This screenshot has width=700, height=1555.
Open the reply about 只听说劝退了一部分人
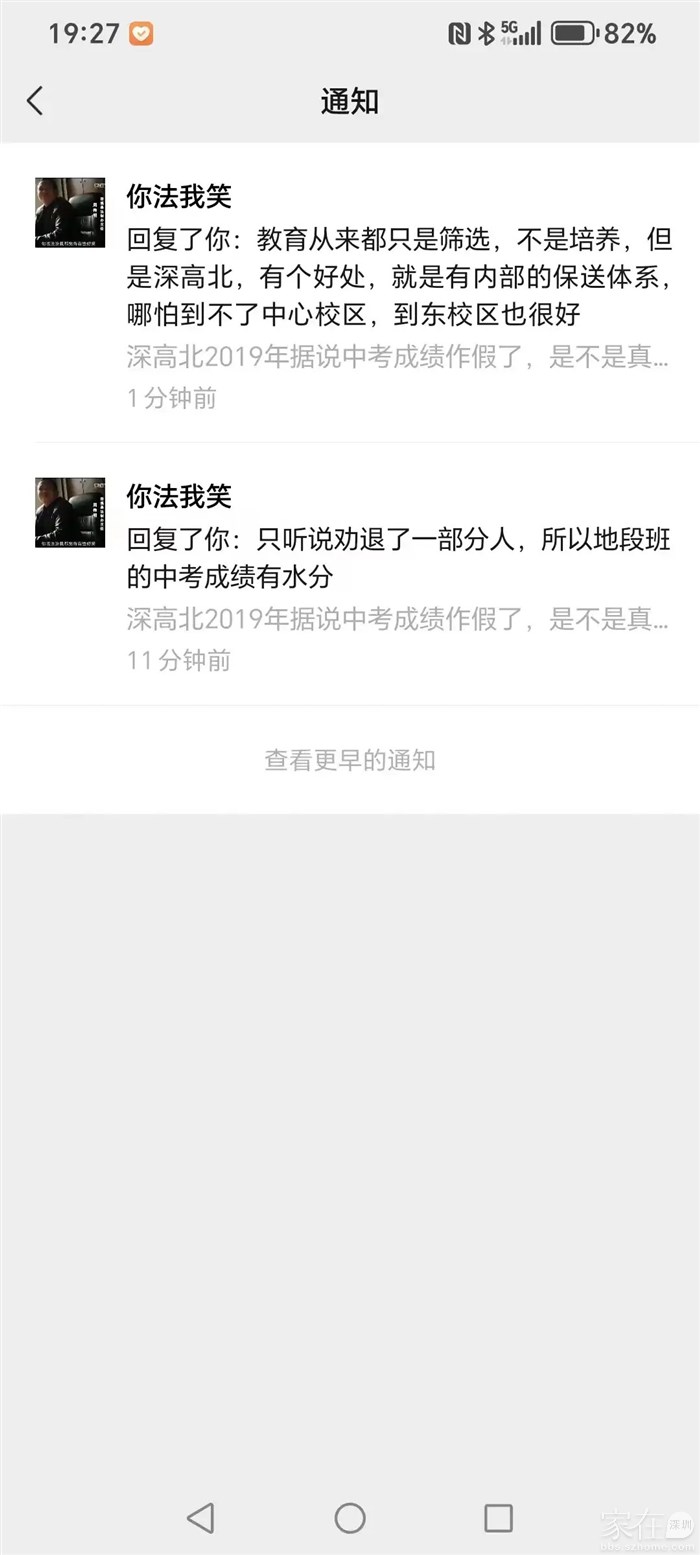400,559
